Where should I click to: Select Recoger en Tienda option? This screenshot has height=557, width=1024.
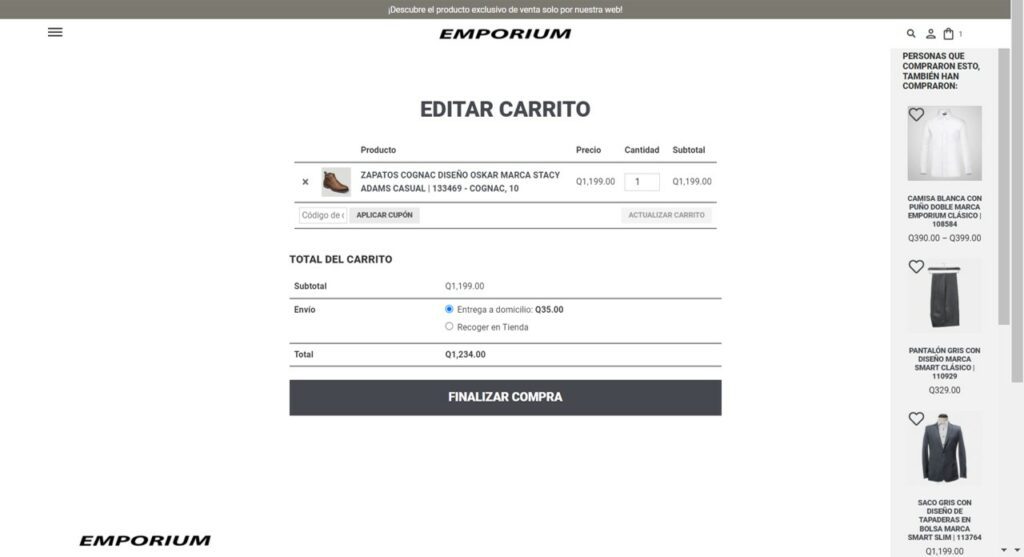point(449,326)
